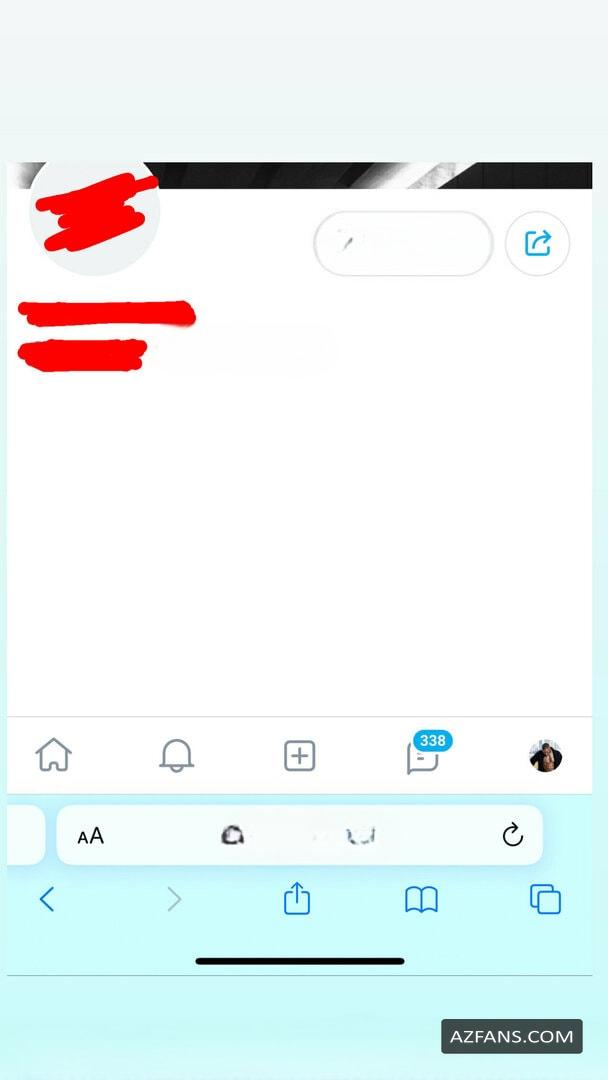Tap the Safari address bar

click(x=300, y=835)
